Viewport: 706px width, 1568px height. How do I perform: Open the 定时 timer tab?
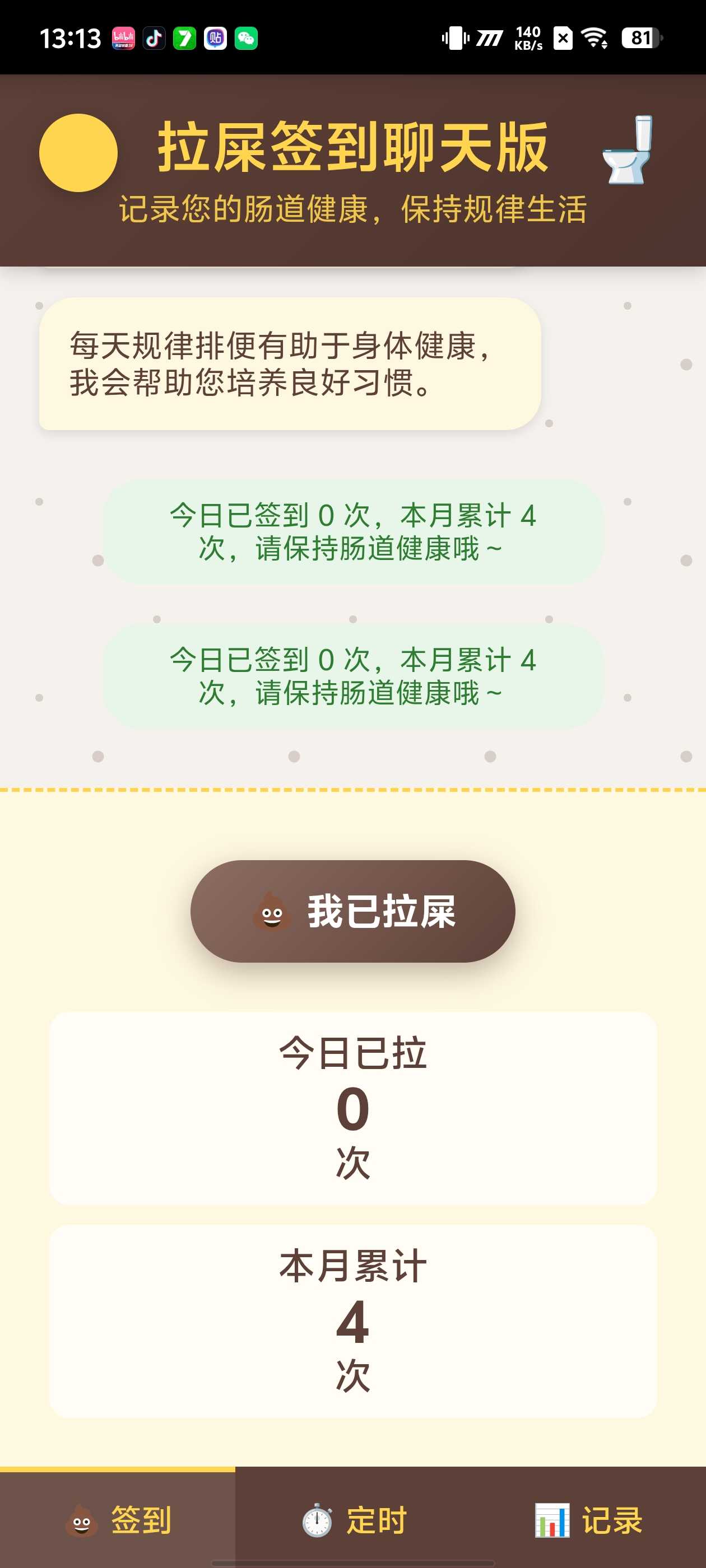354,1520
